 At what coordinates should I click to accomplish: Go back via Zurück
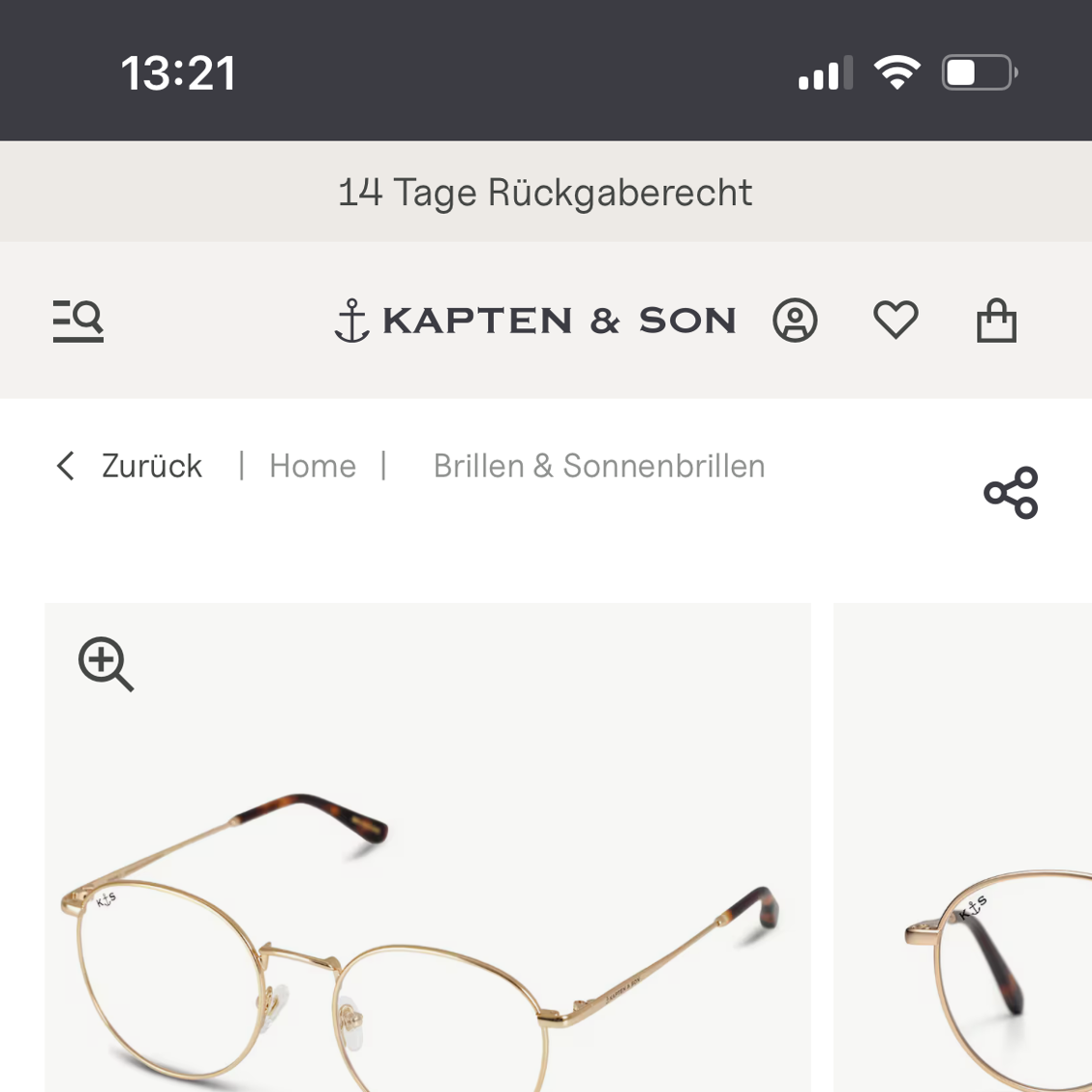tap(130, 467)
